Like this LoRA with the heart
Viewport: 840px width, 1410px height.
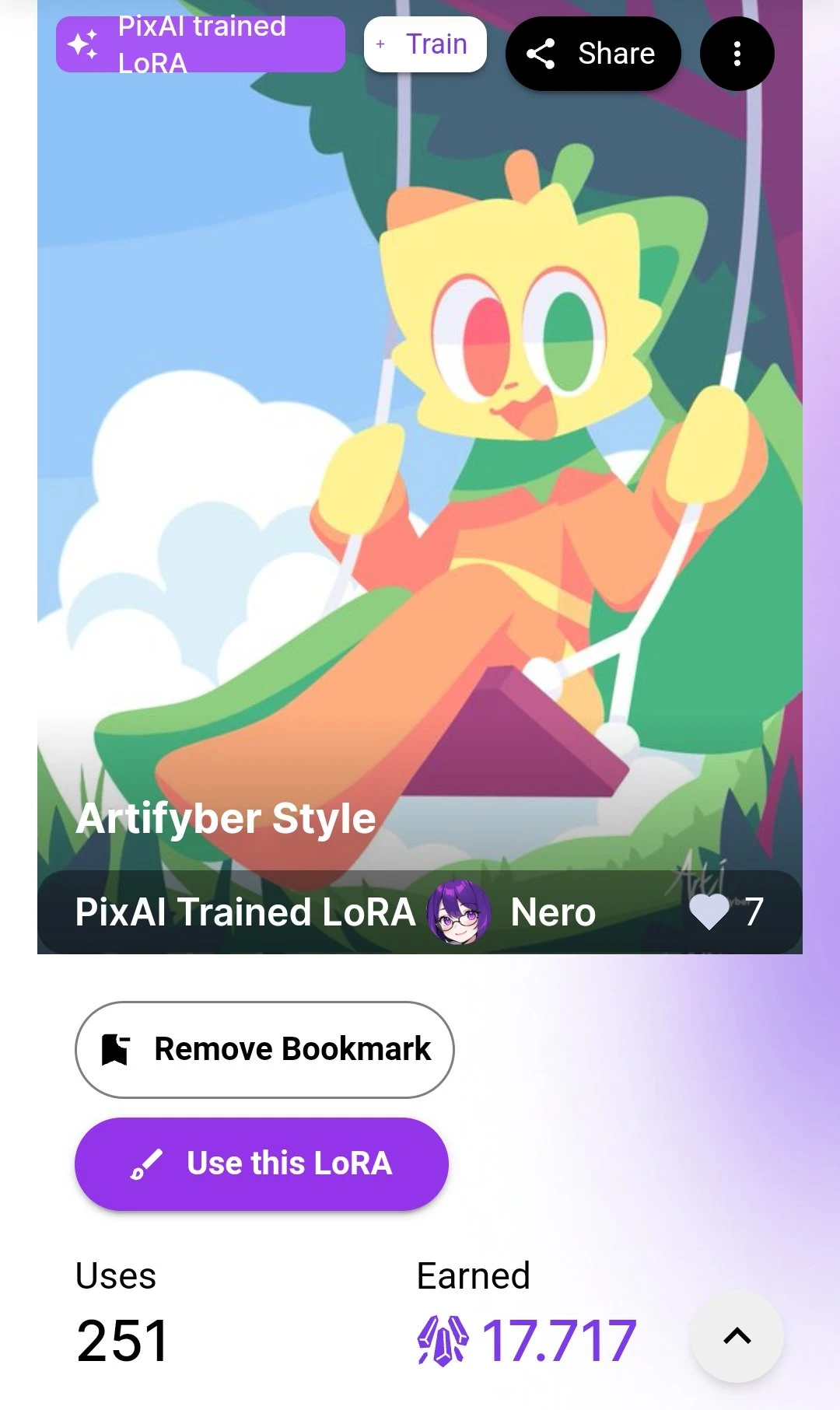[x=709, y=912]
